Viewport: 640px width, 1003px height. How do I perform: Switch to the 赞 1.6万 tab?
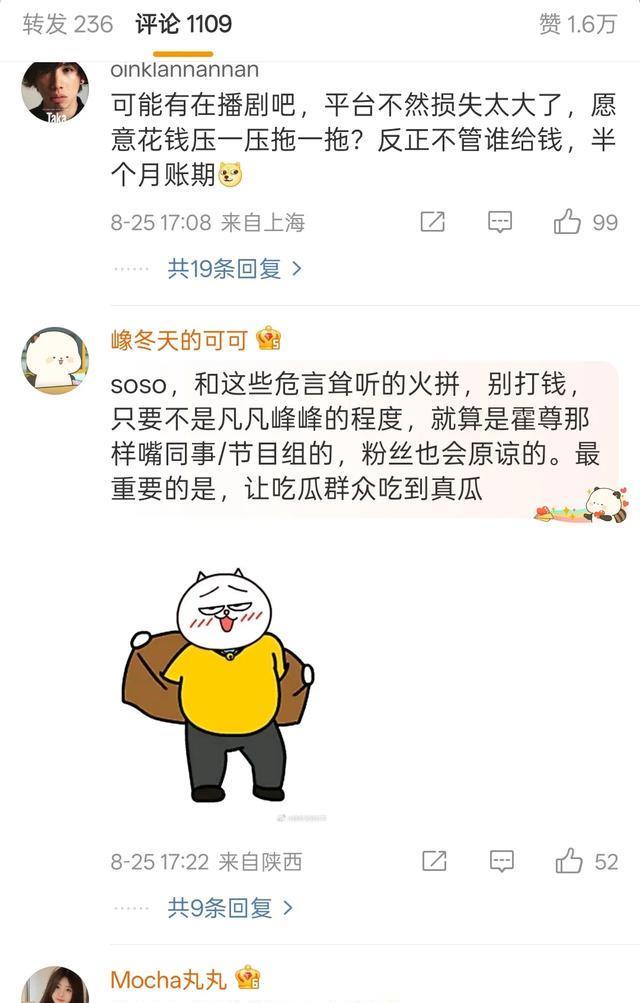pos(578,24)
